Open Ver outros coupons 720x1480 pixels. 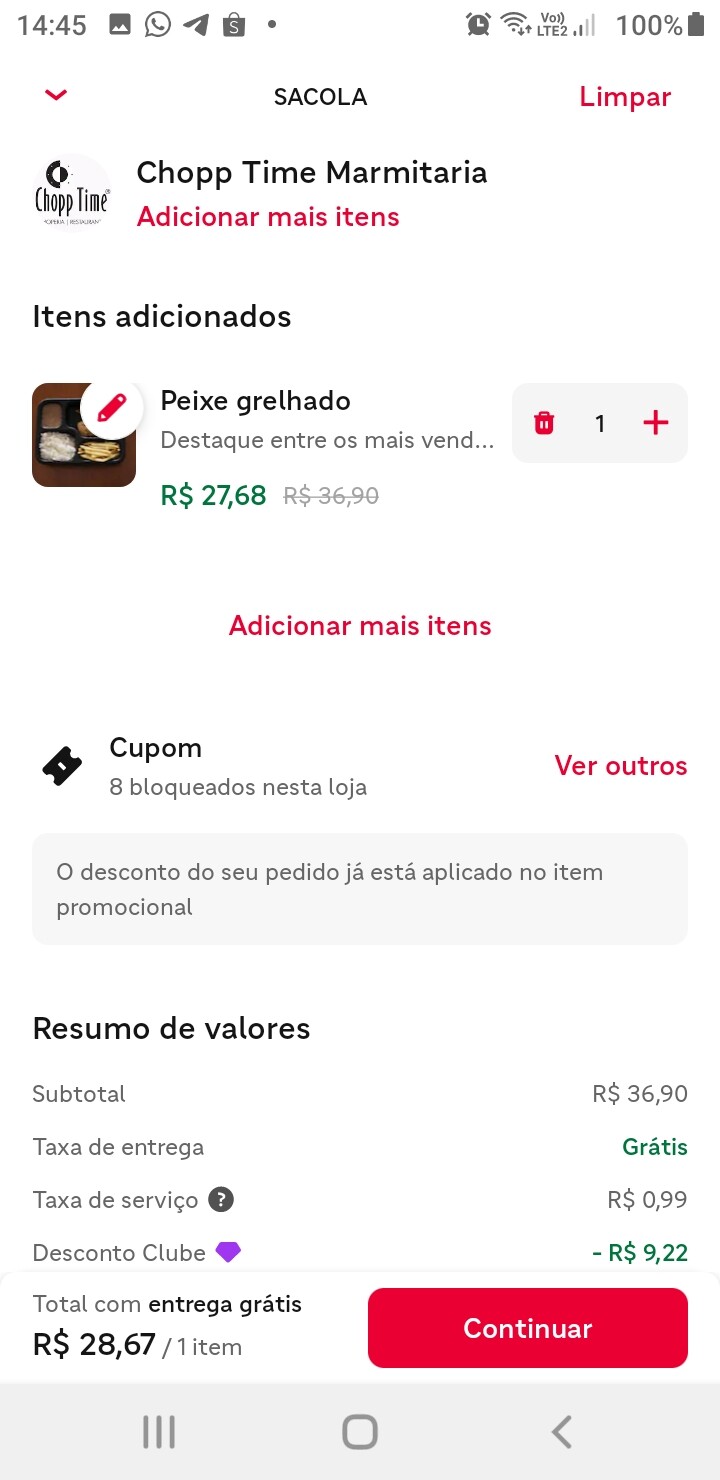[x=620, y=766]
